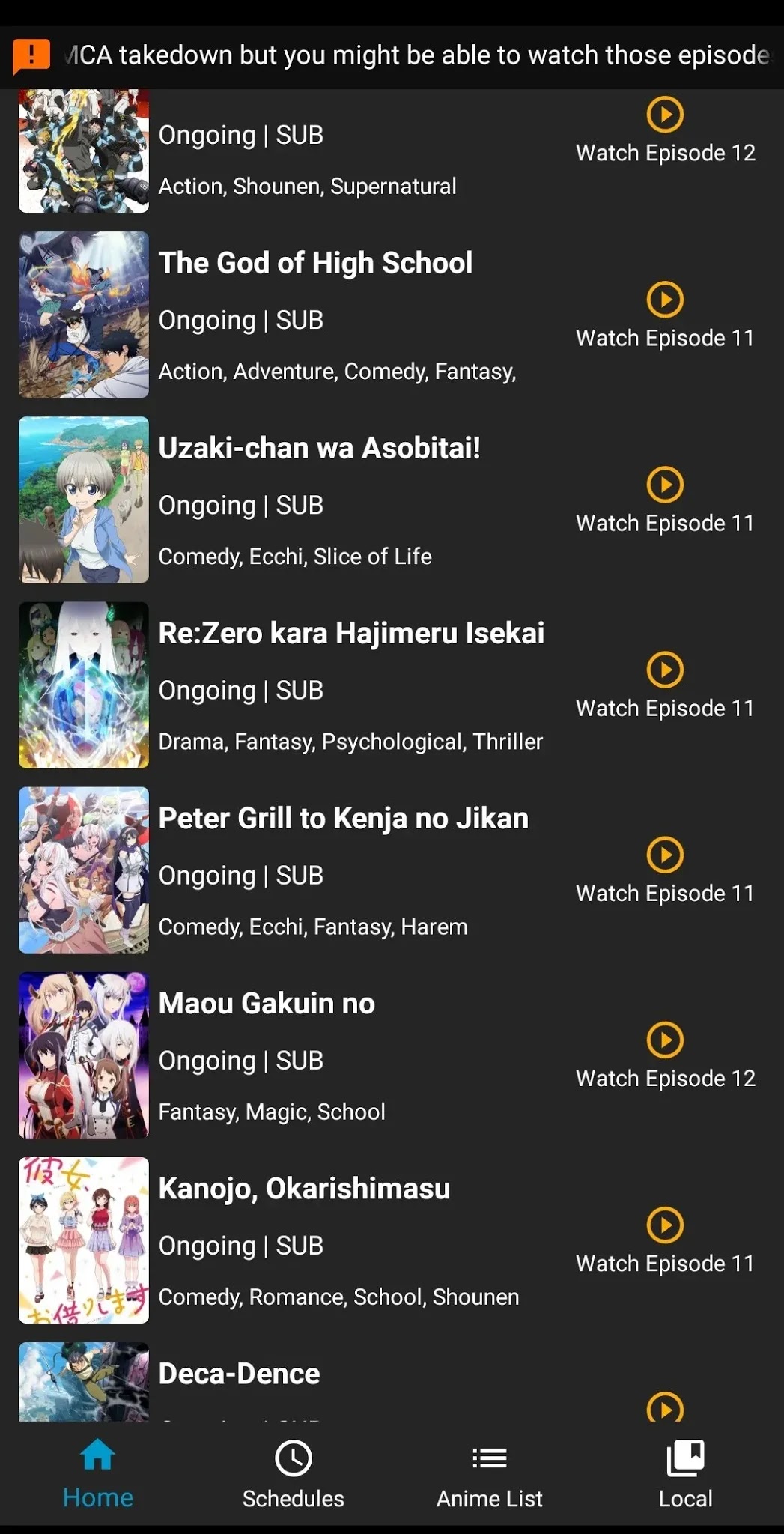
Task: Select the Kanojo, Okarishimasu cover image
Action: pos(84,1240)
